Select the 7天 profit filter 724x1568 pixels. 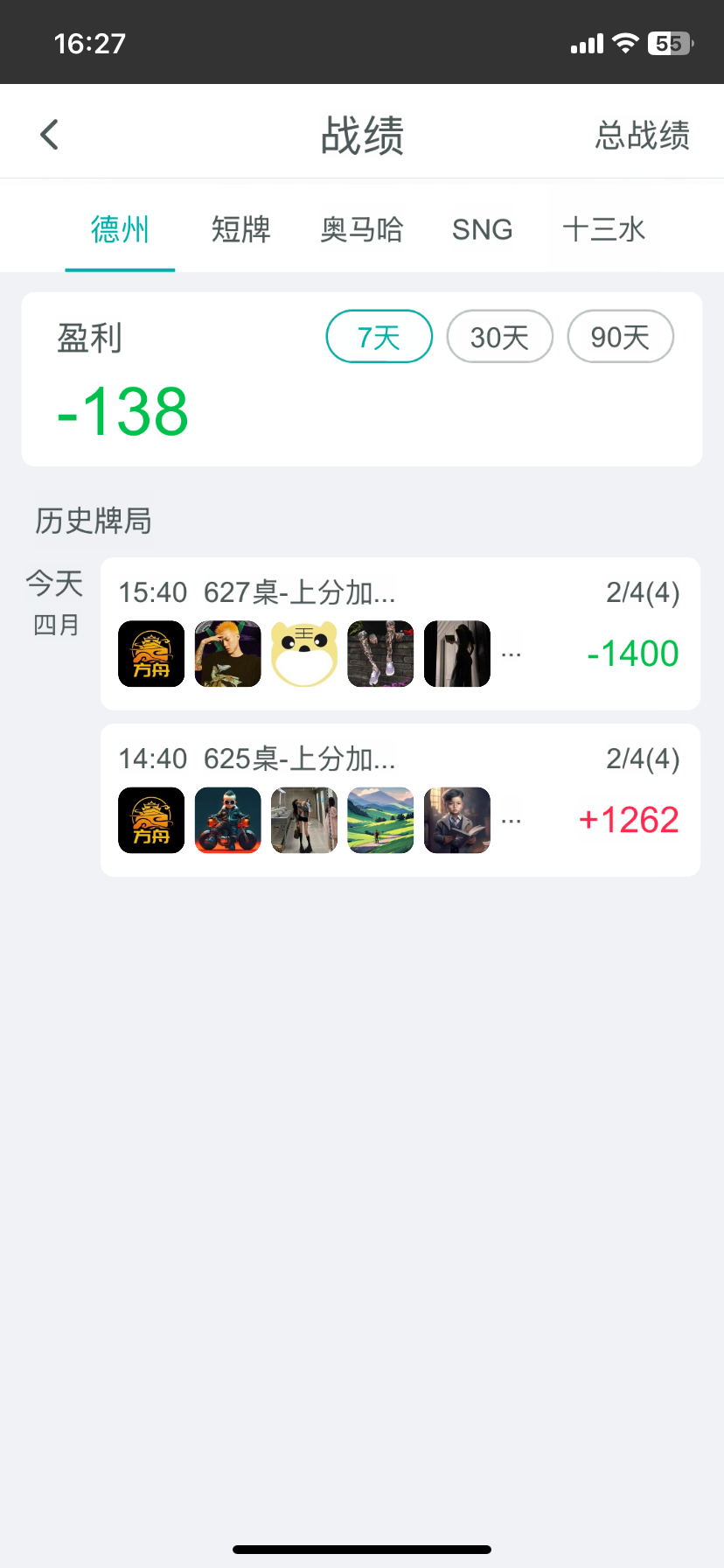pyautogui.click(x=379, y=337)
